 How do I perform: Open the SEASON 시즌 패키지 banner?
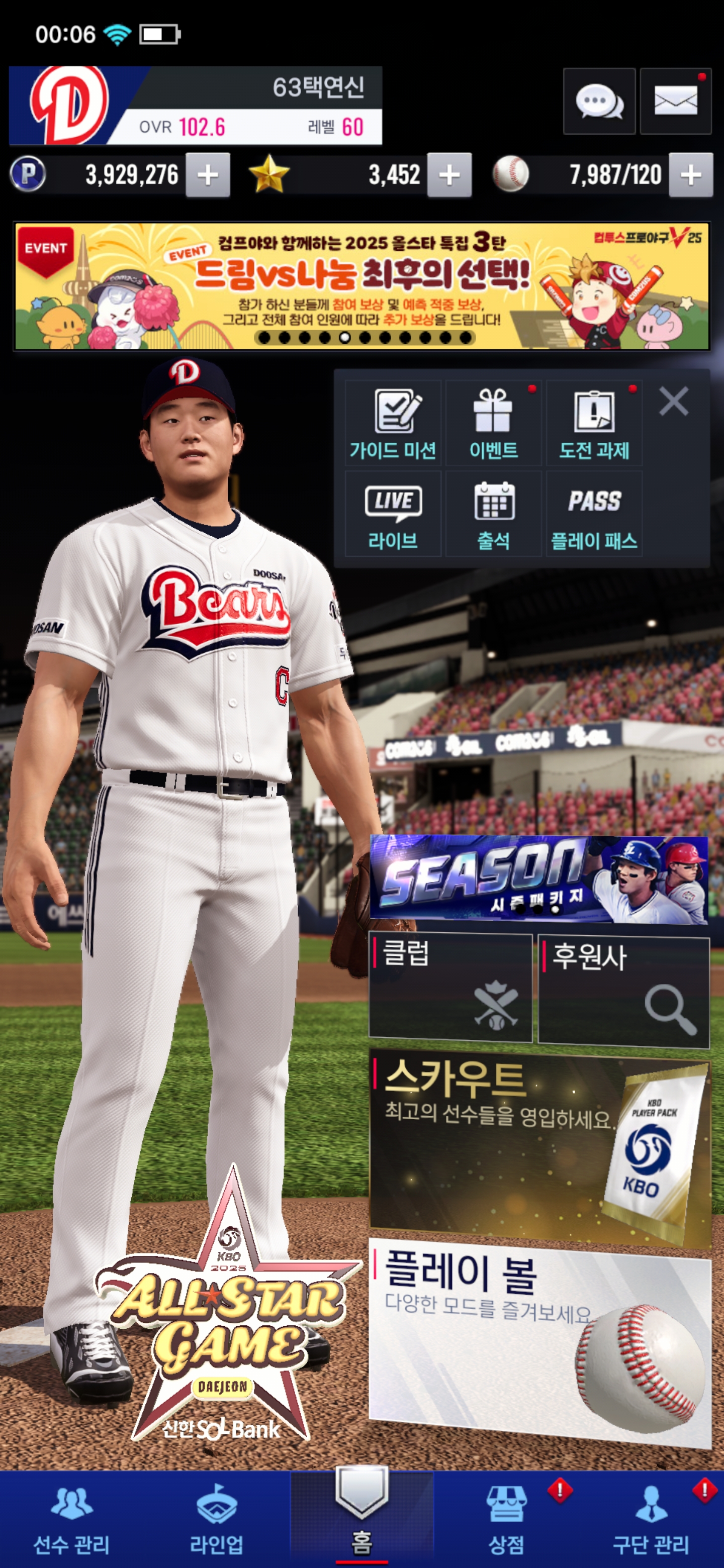coord(539,879)
